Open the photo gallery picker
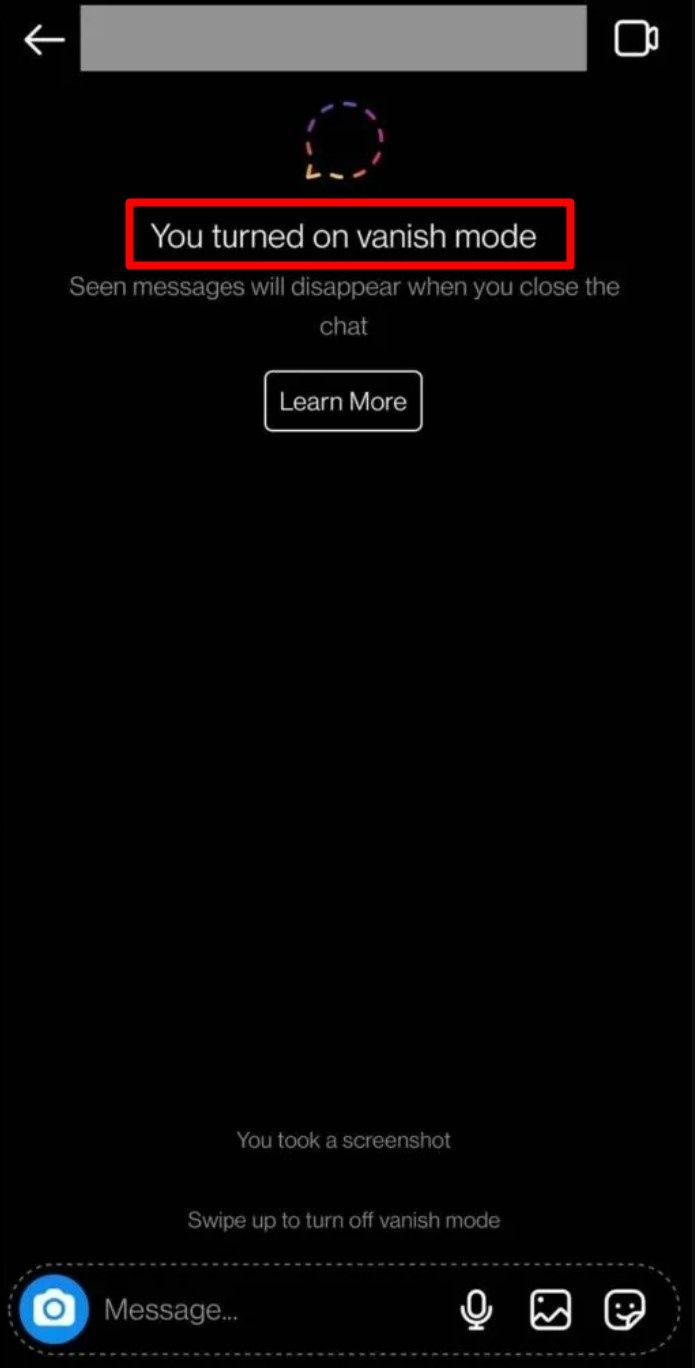This screenshot has height=1368, width=695. (551, 1309)
